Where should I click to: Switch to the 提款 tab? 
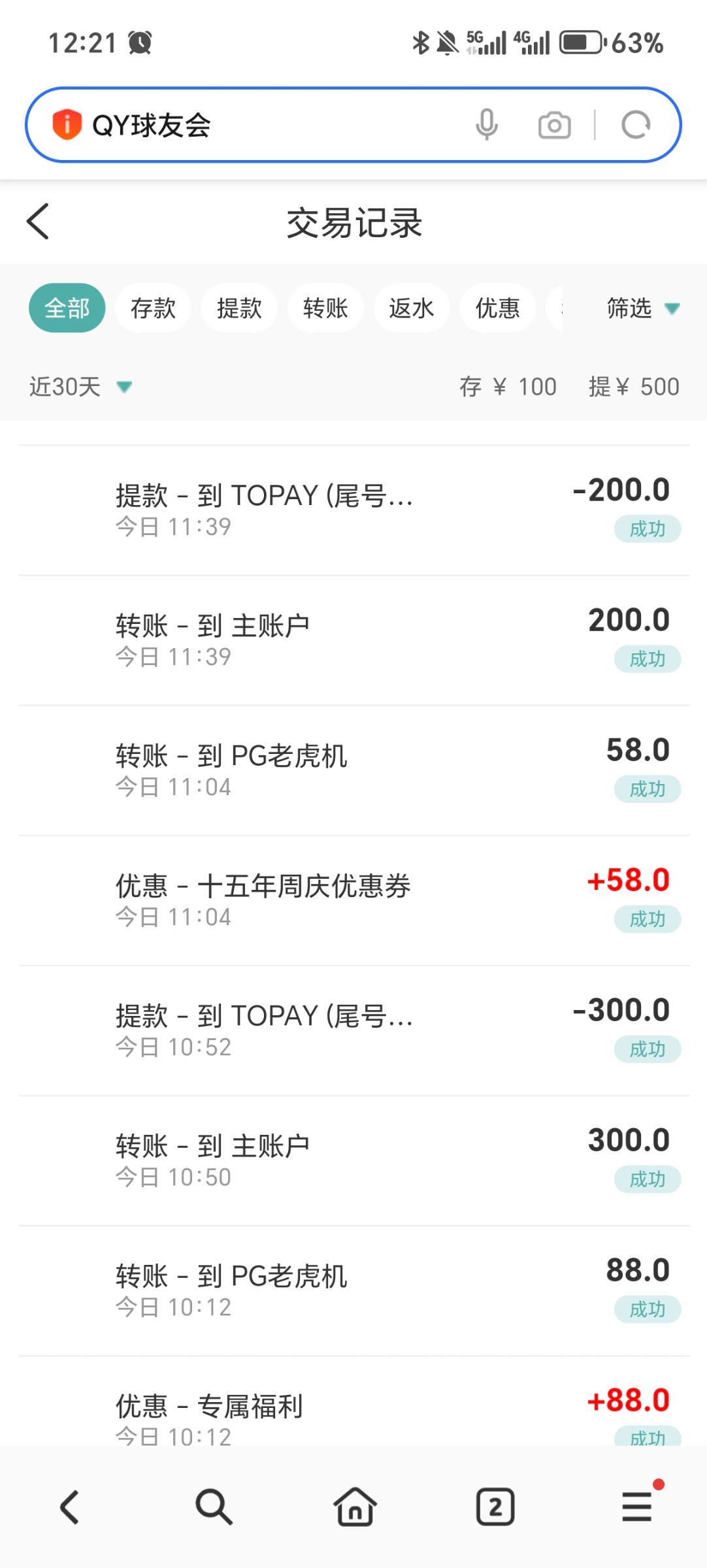(x=239, y=308)
